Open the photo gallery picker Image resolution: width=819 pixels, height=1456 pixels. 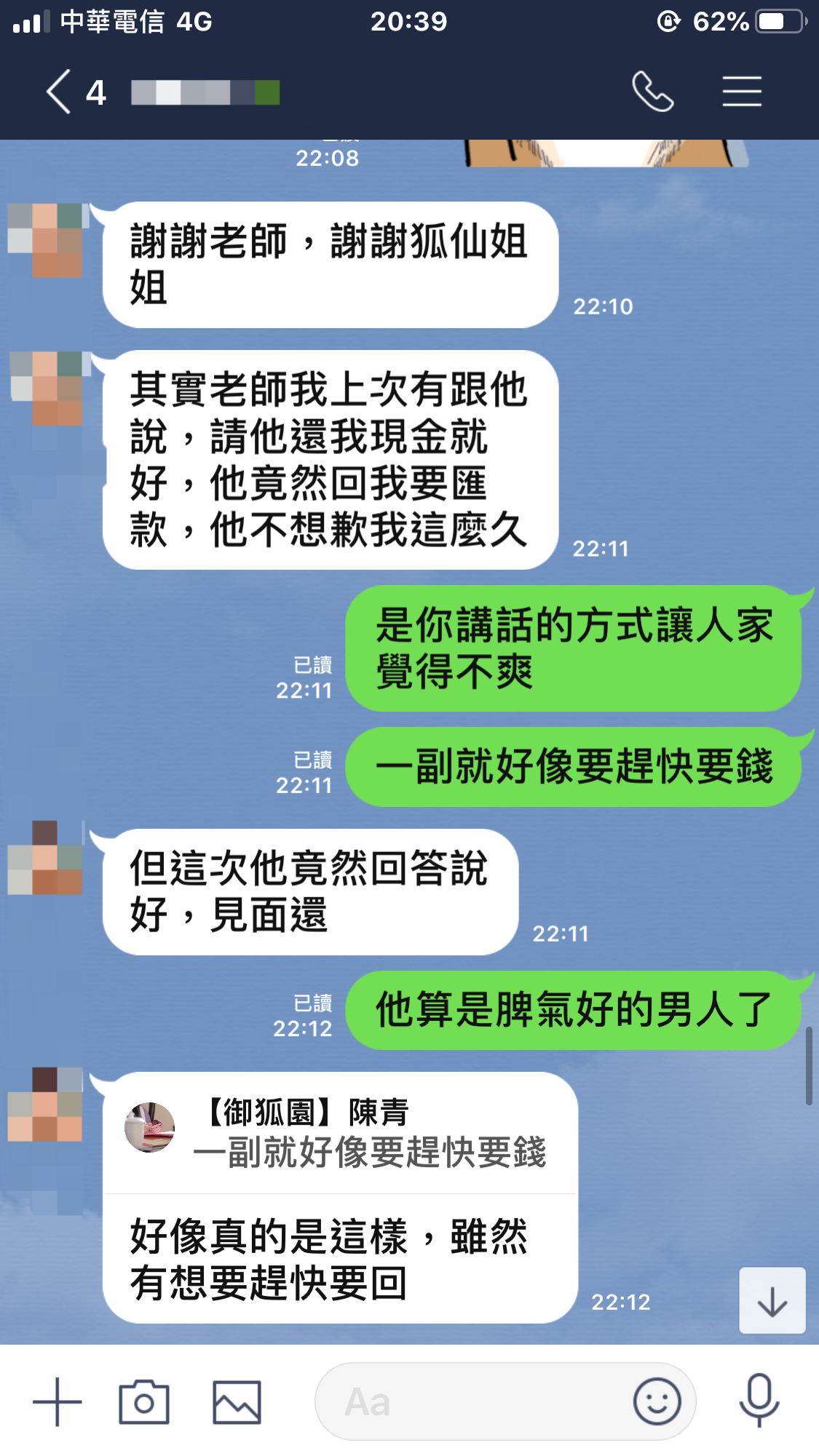tap(237, 1401)
